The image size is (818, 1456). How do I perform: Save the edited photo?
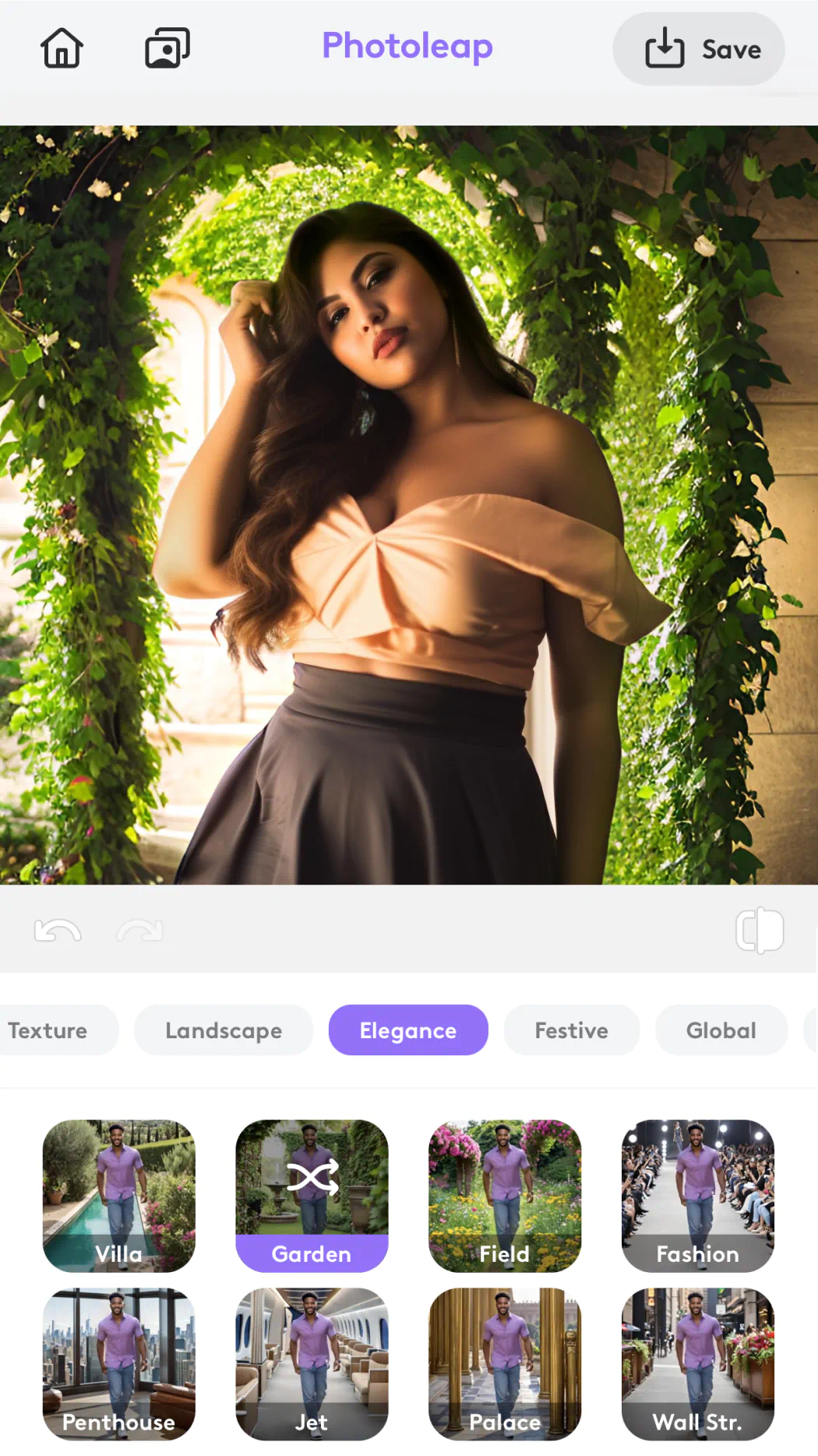coord(698,48)
